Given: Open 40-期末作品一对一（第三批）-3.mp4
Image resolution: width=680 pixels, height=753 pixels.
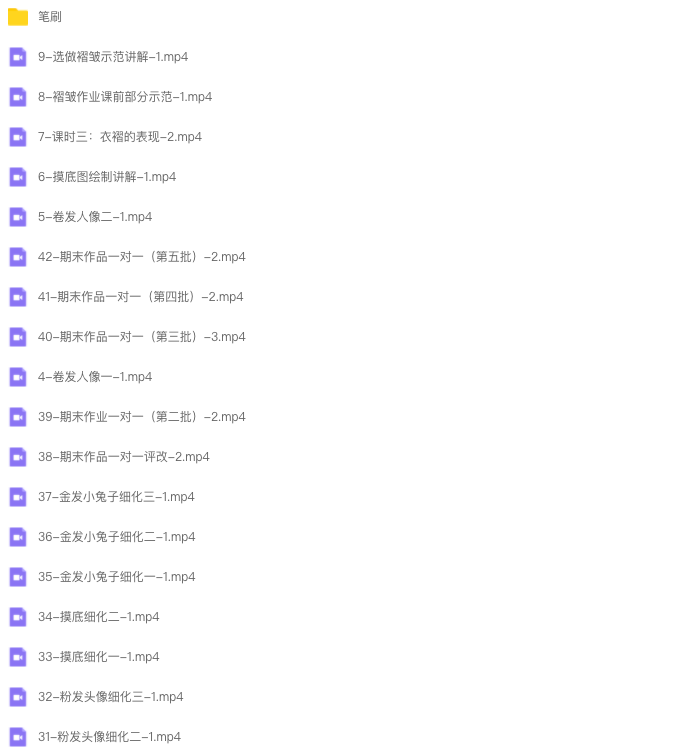Looking at the screenshot, I should click(141, 337).
